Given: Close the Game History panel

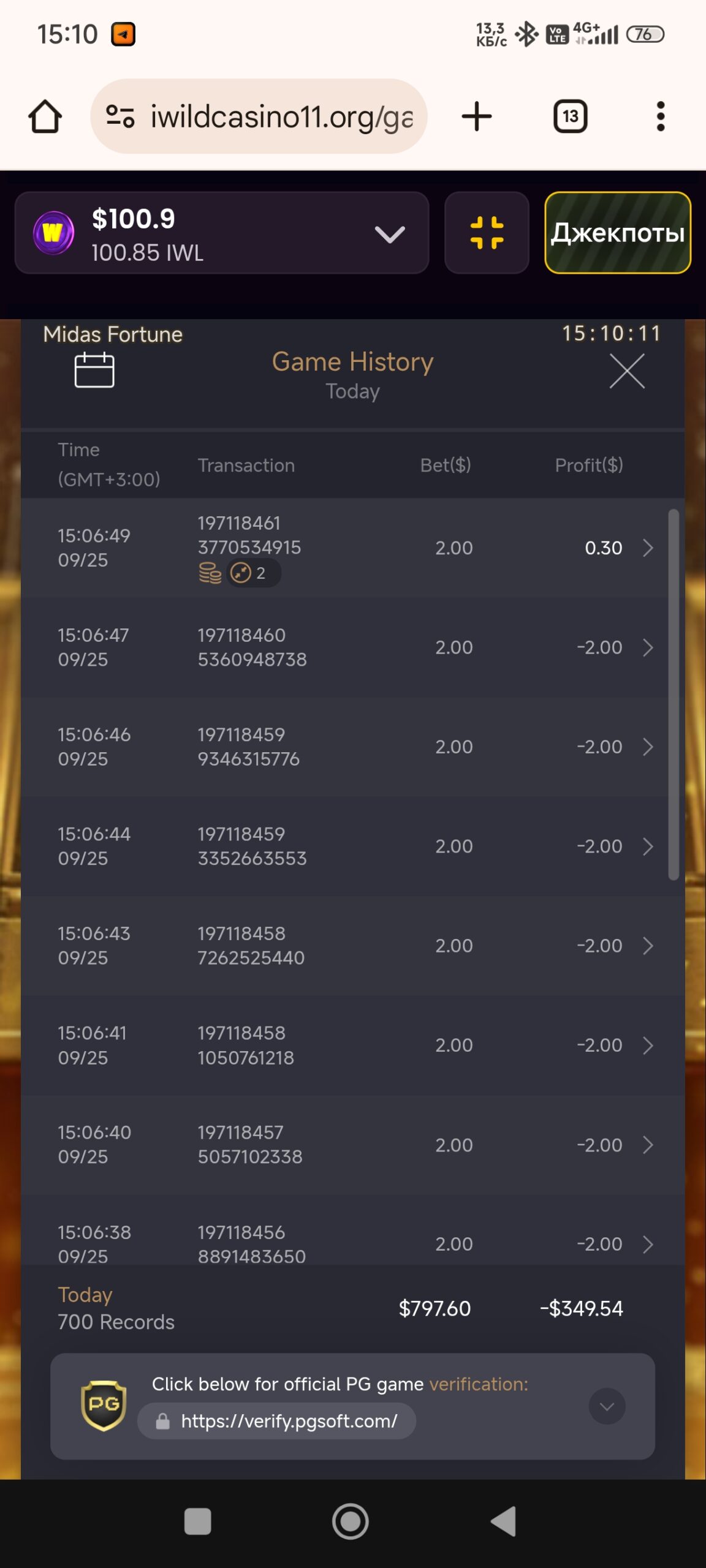Looking at the screenshot, I should pos(627,371).
